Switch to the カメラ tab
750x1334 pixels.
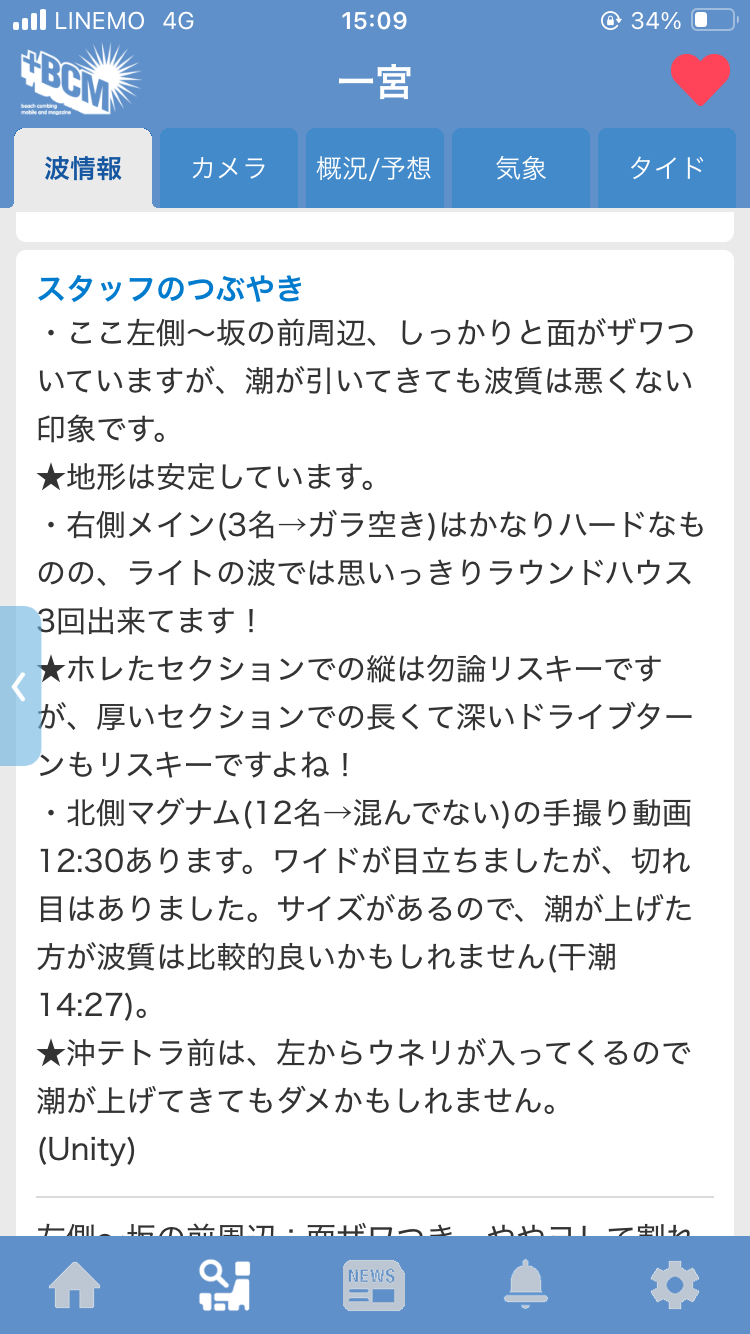point(229,168)
